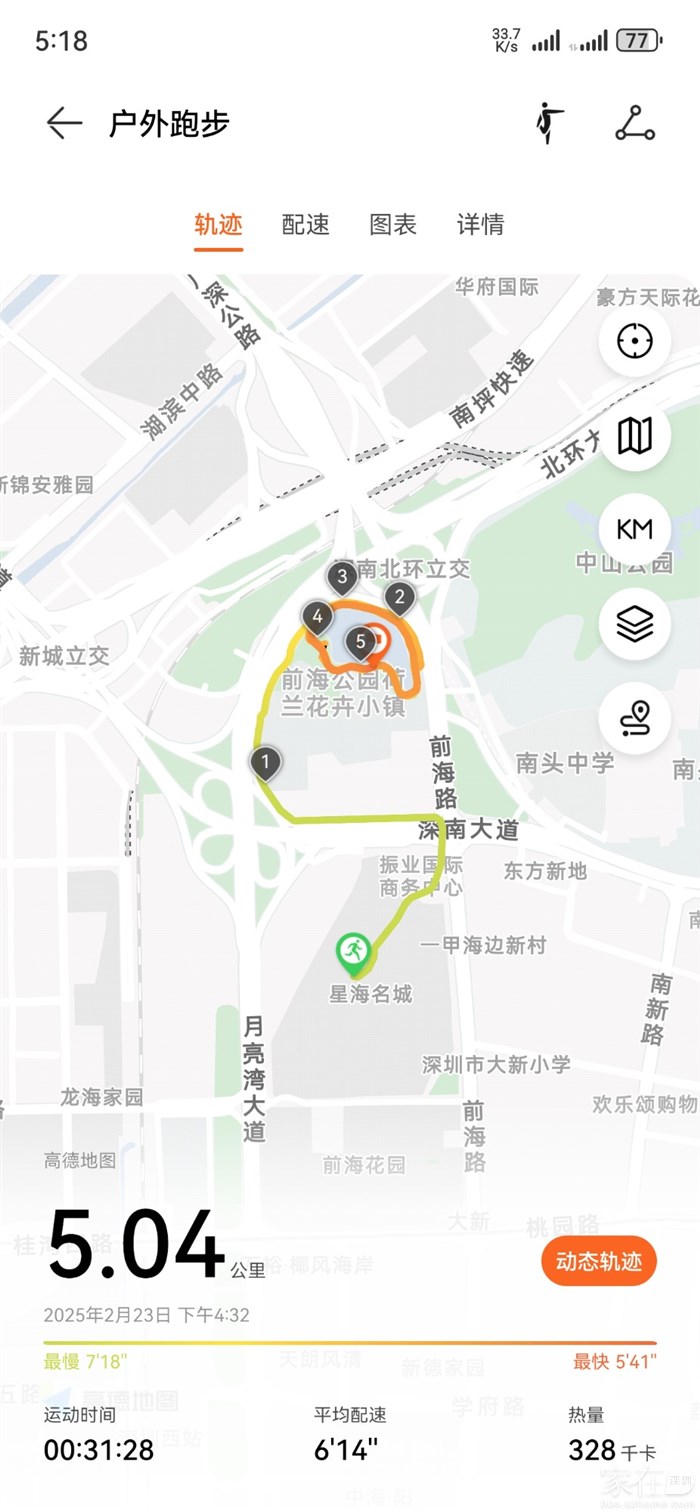Play the 动态轨迹 animation
700x1511 pixels.
point(598,1262)
